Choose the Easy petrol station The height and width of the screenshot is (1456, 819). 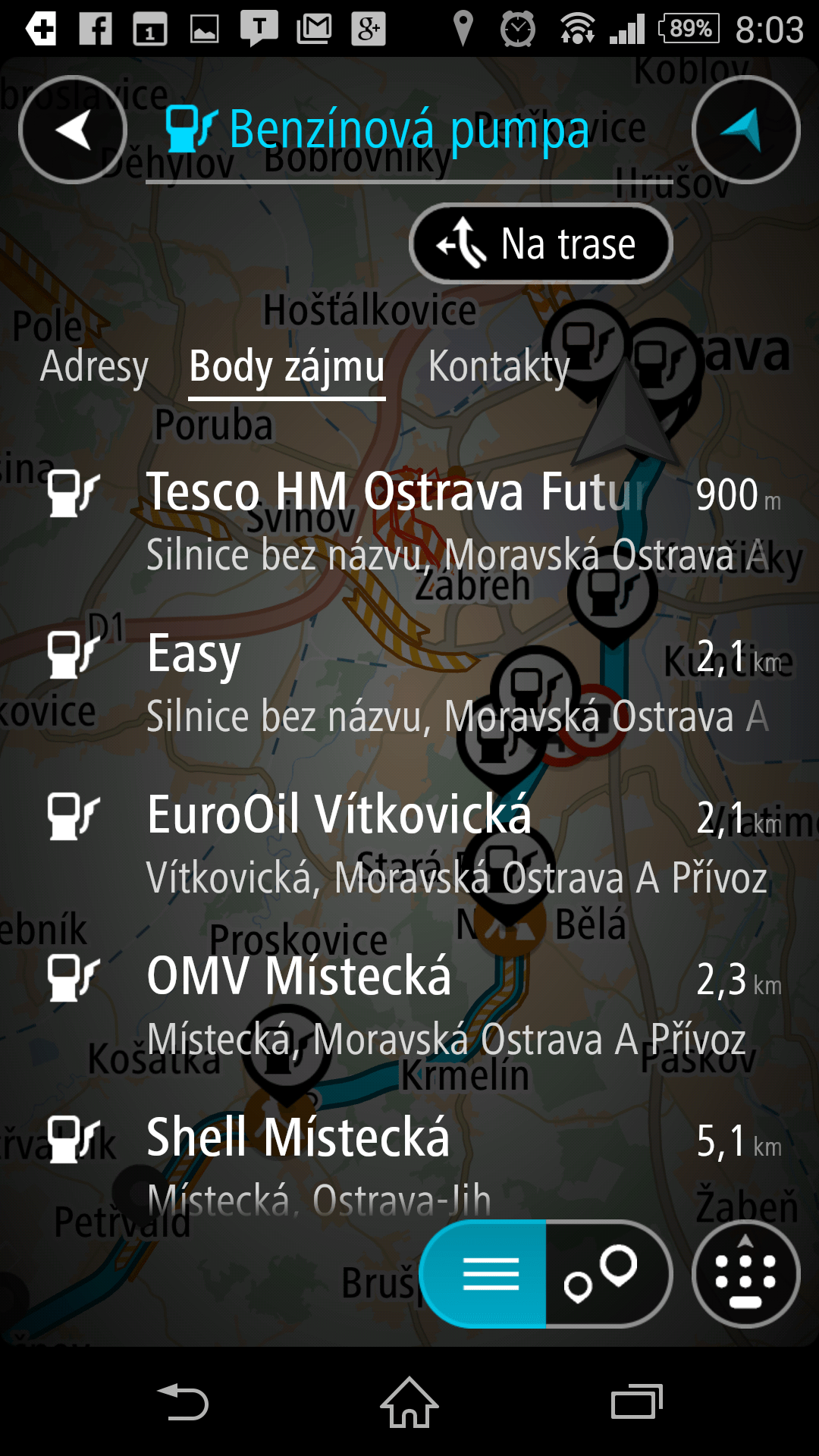tap(409, 682)
